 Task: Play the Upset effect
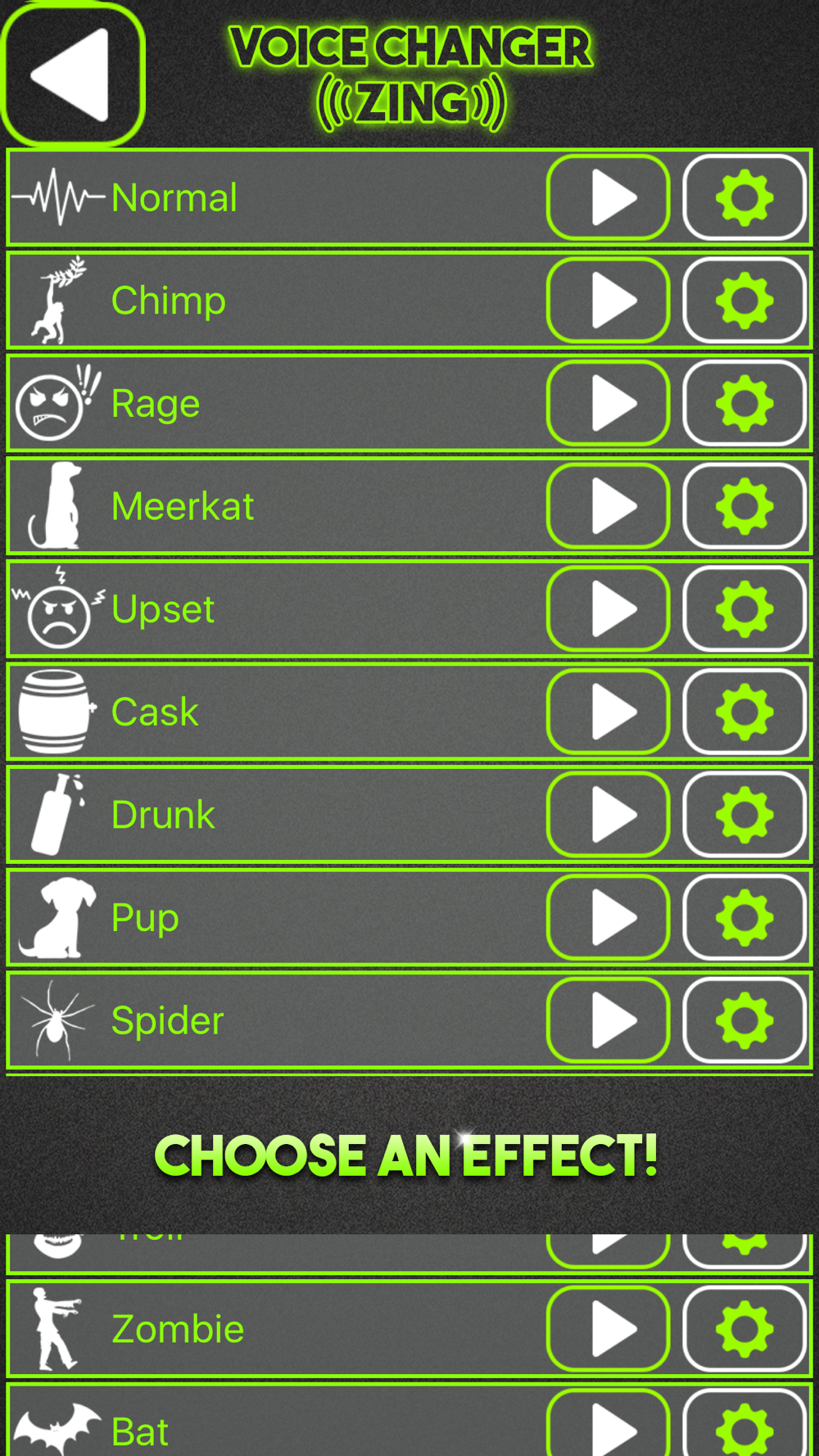609,608
